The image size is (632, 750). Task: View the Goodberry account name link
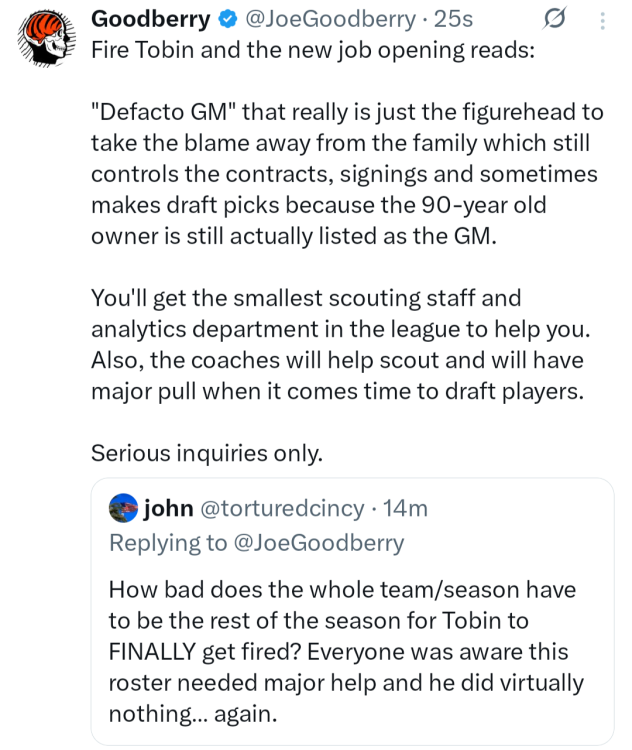[151, 19]
